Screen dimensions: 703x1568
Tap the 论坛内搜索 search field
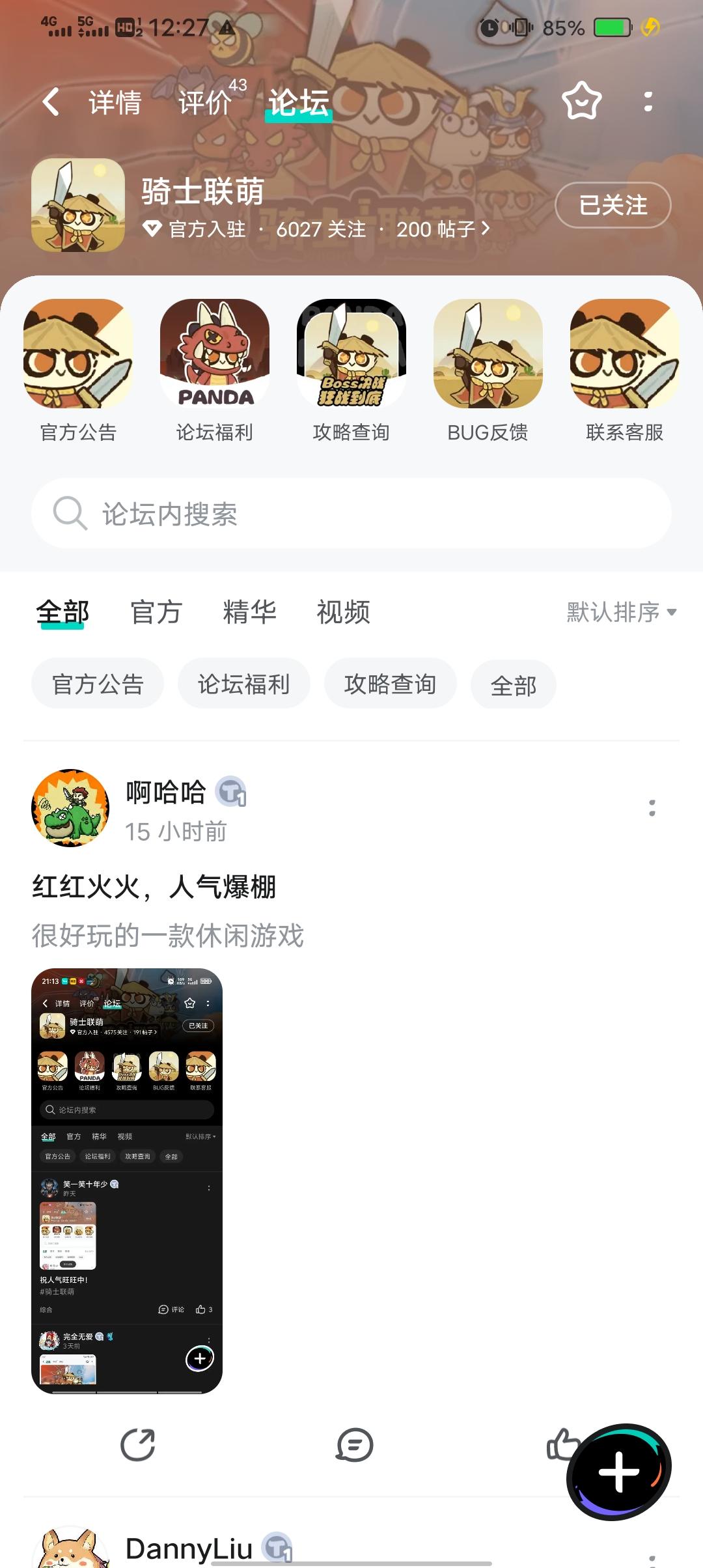point(351,513)
